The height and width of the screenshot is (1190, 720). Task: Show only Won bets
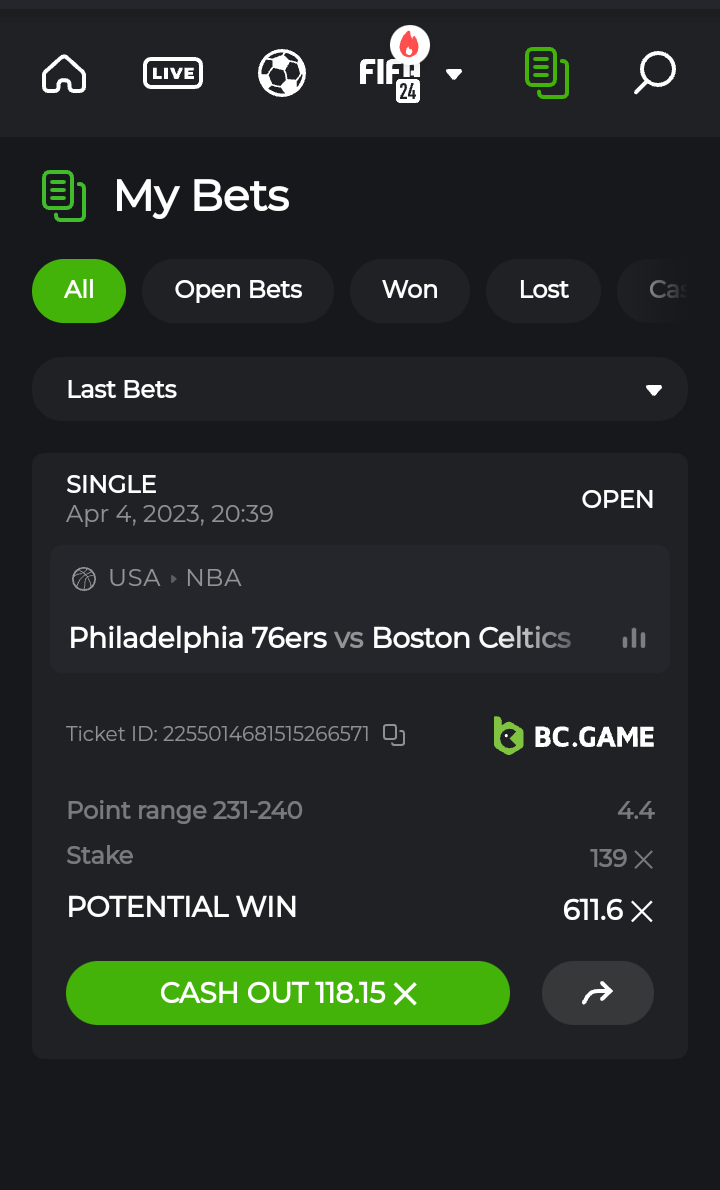(410, 290)
